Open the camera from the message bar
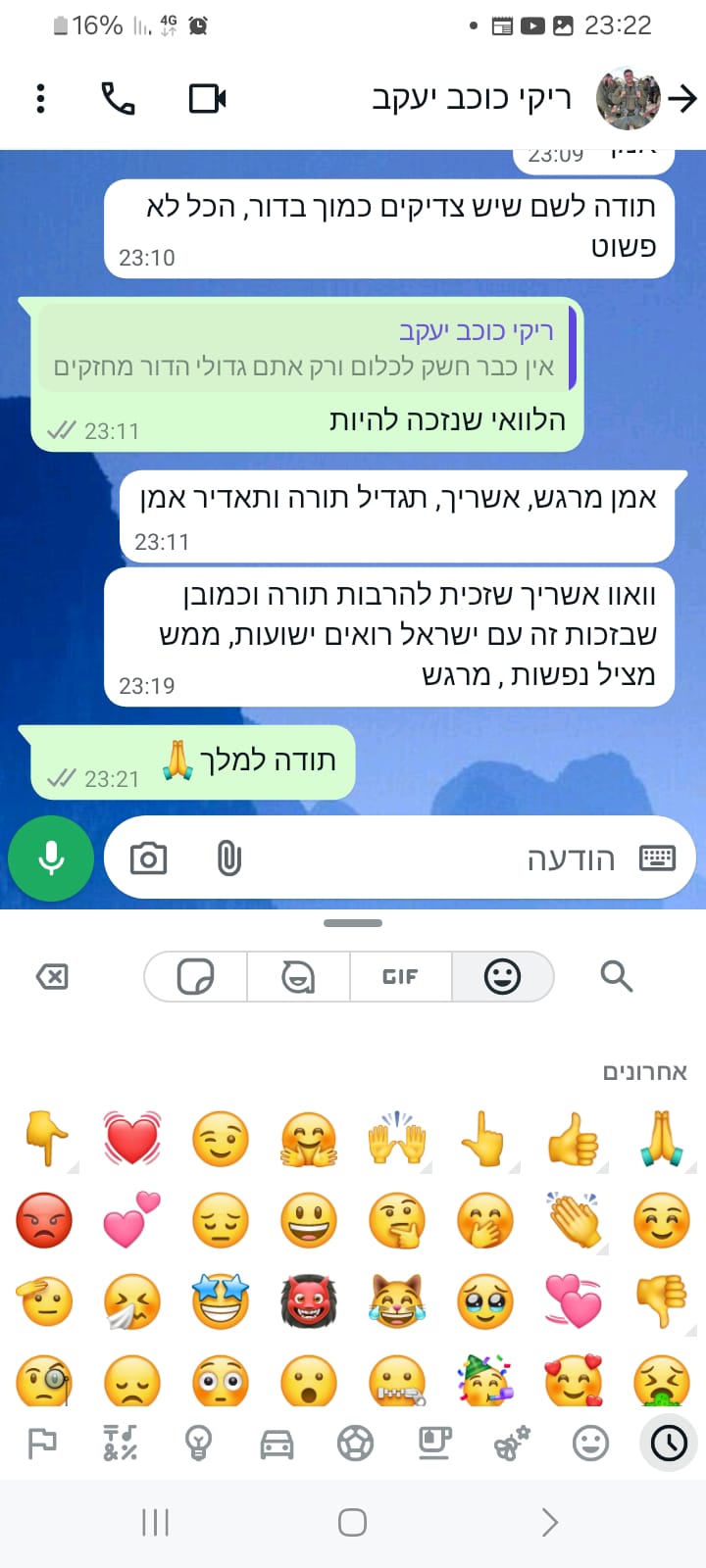This screenshot has height=1568, width=706. (x=149, y=858)
